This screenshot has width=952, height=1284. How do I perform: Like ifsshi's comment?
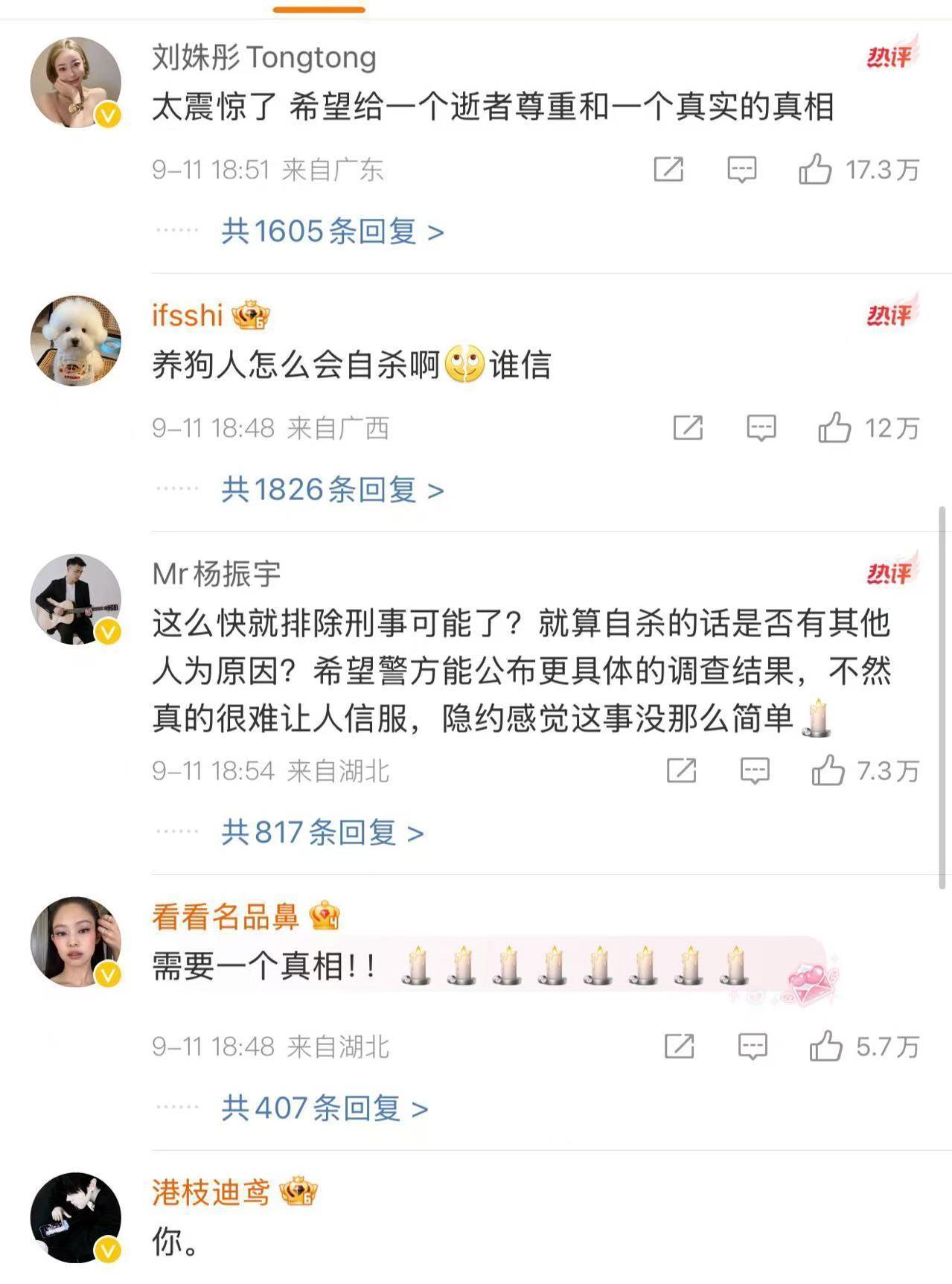834,428
